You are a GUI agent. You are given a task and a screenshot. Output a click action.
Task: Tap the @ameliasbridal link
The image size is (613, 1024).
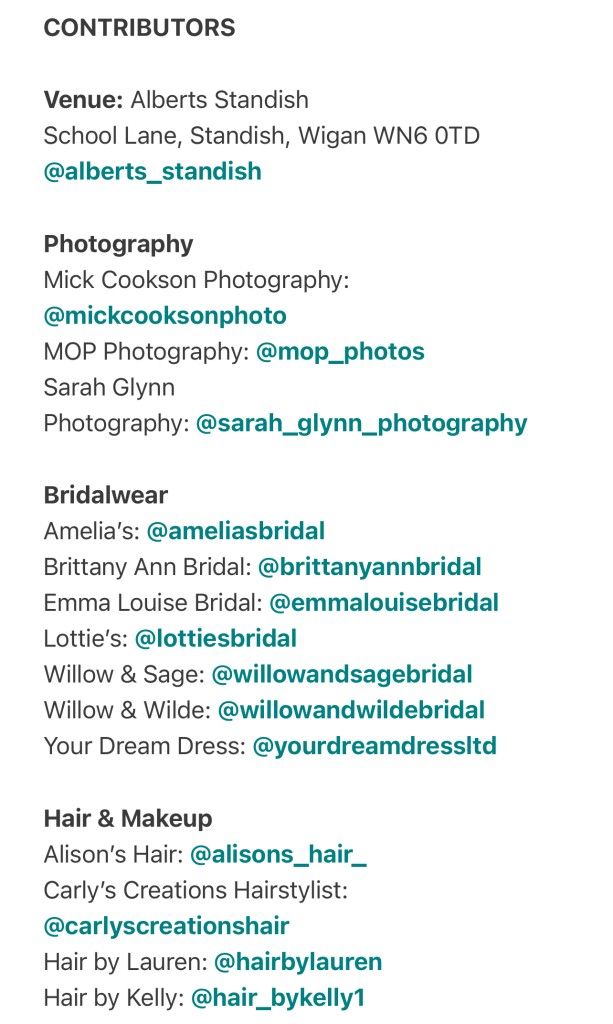(x=236, y=531)
